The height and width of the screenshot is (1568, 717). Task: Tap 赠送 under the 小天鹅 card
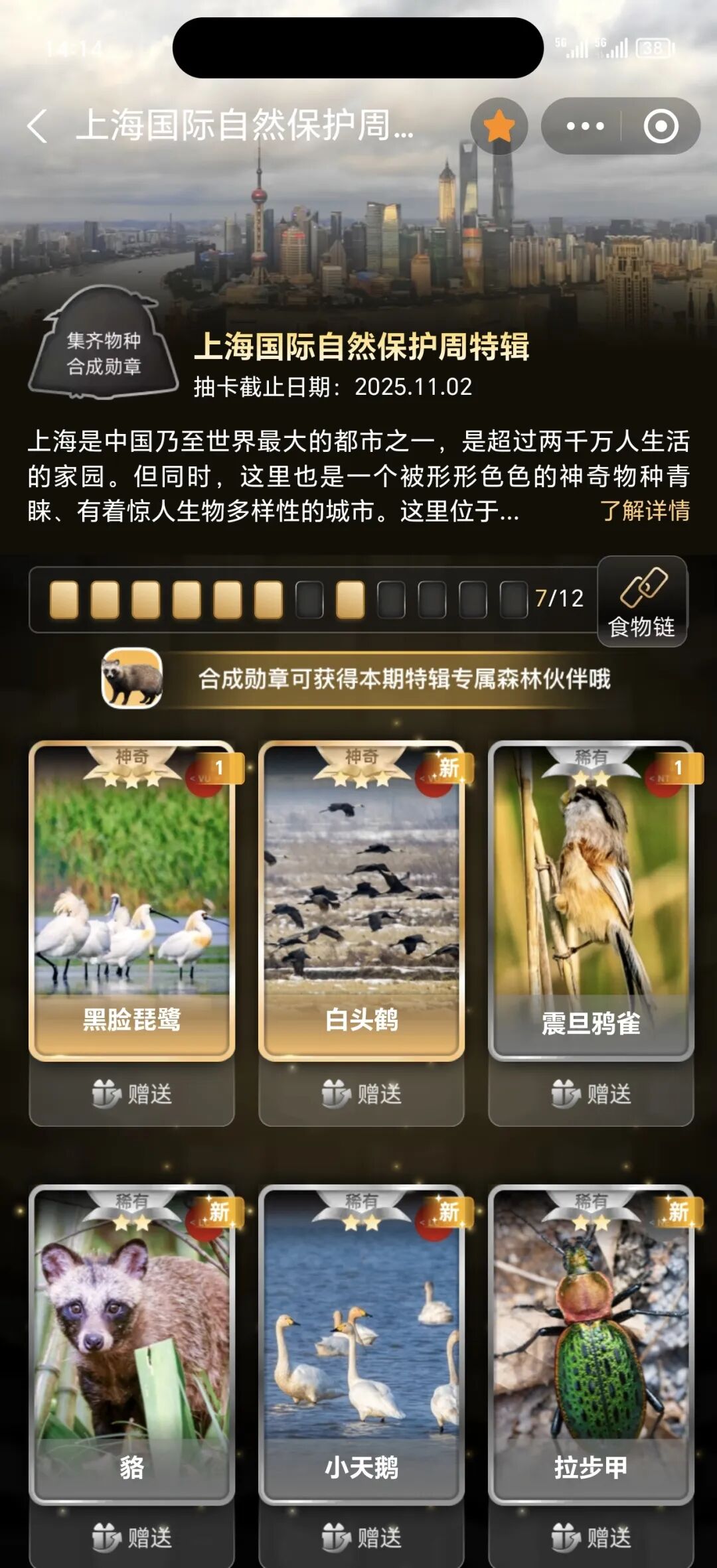361,1537
